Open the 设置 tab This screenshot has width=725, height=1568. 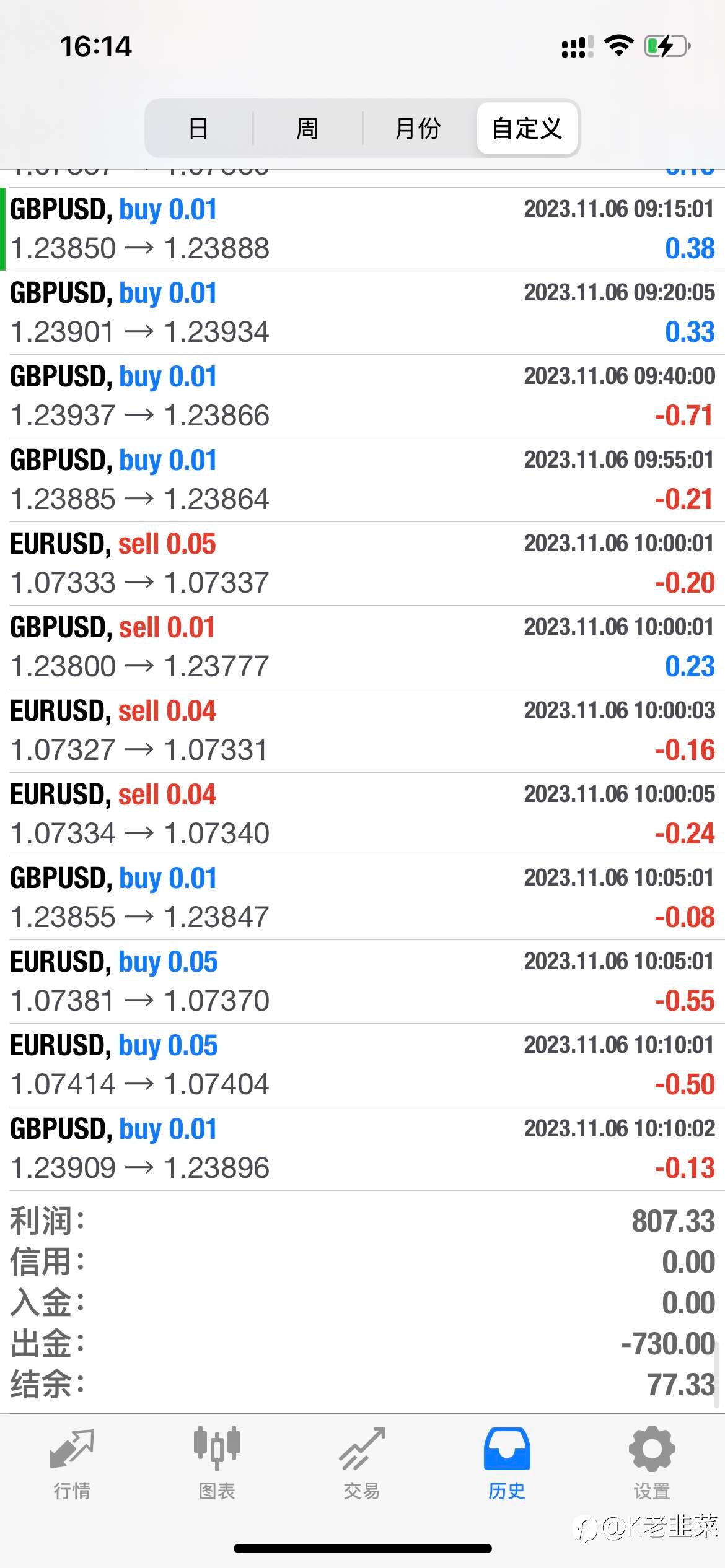pyautogui.click(x=652, y=1464)
